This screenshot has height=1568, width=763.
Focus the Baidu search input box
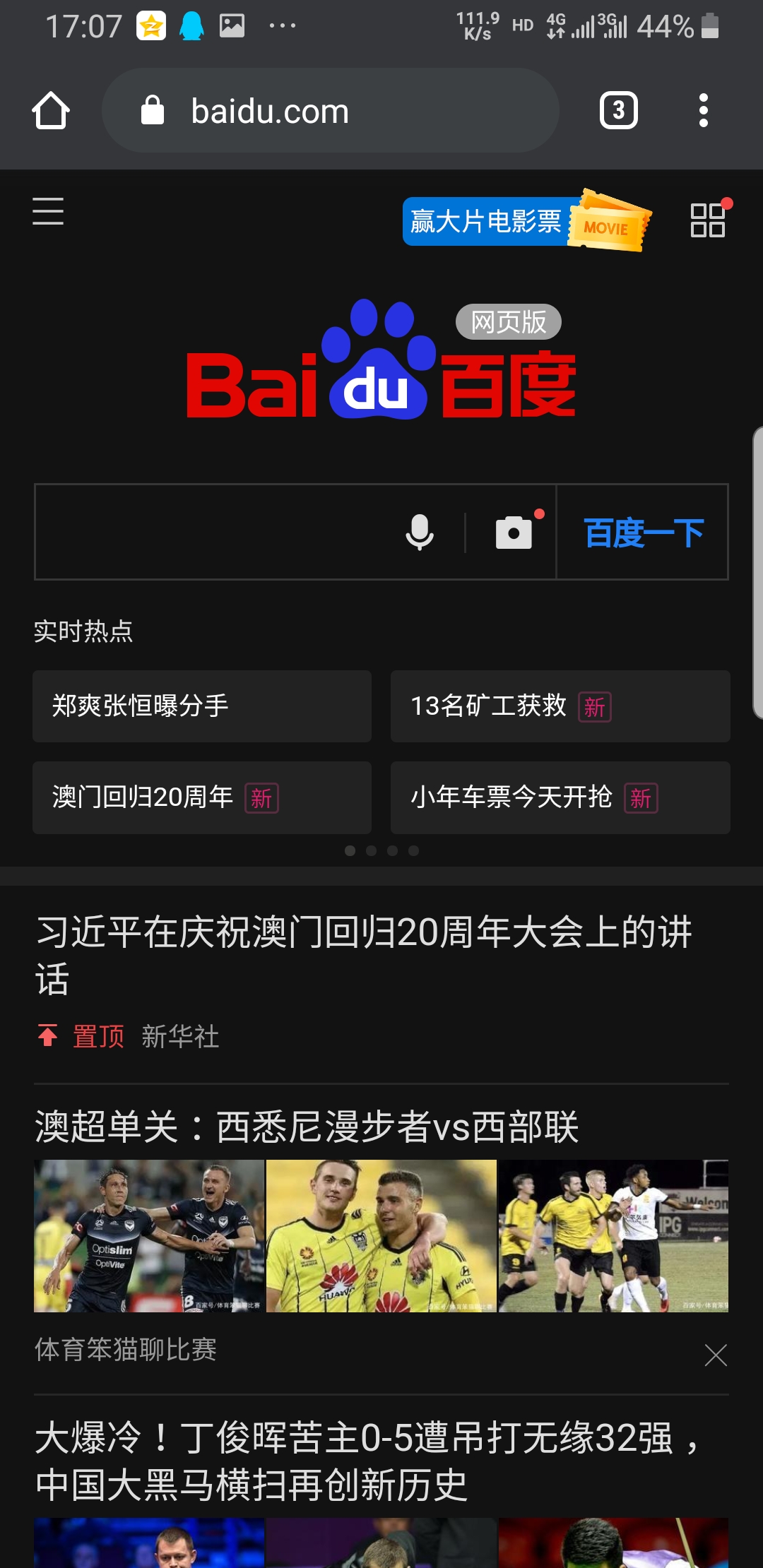tap(212, 532)
